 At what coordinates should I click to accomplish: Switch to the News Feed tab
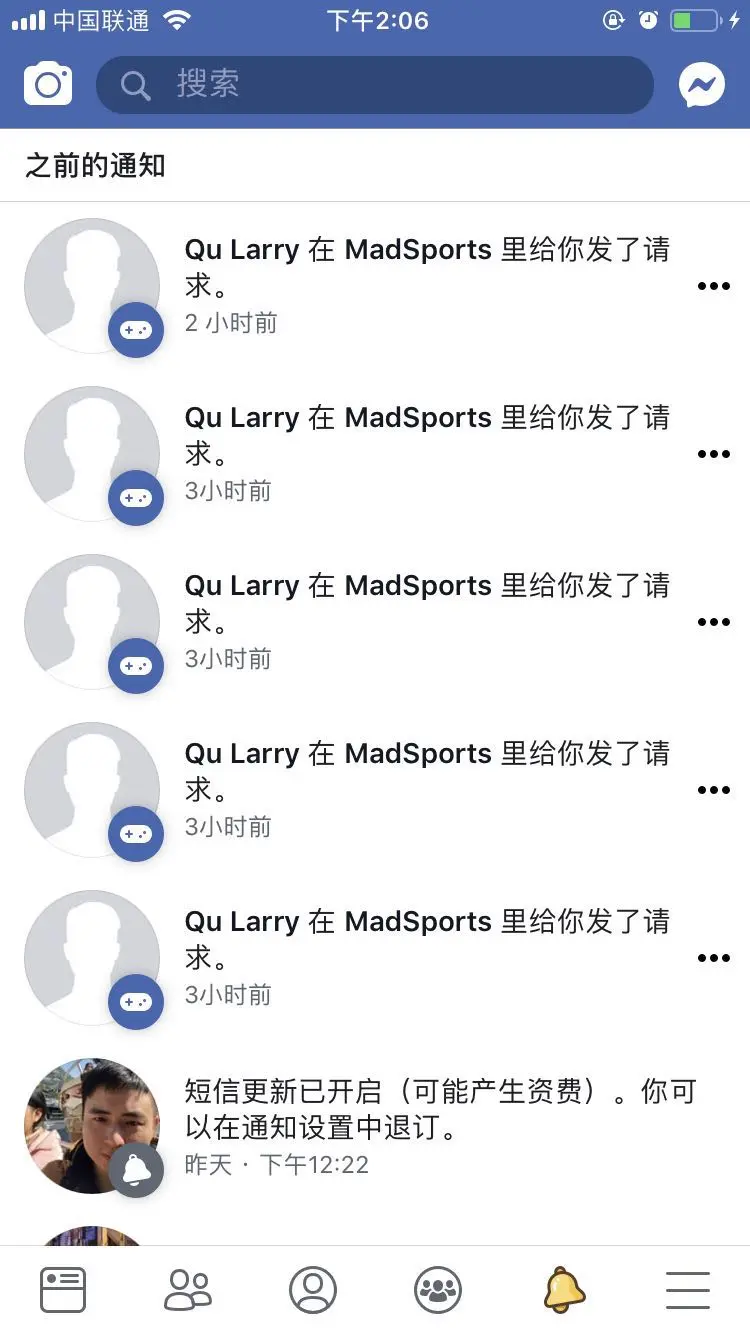coord(63,1290)
